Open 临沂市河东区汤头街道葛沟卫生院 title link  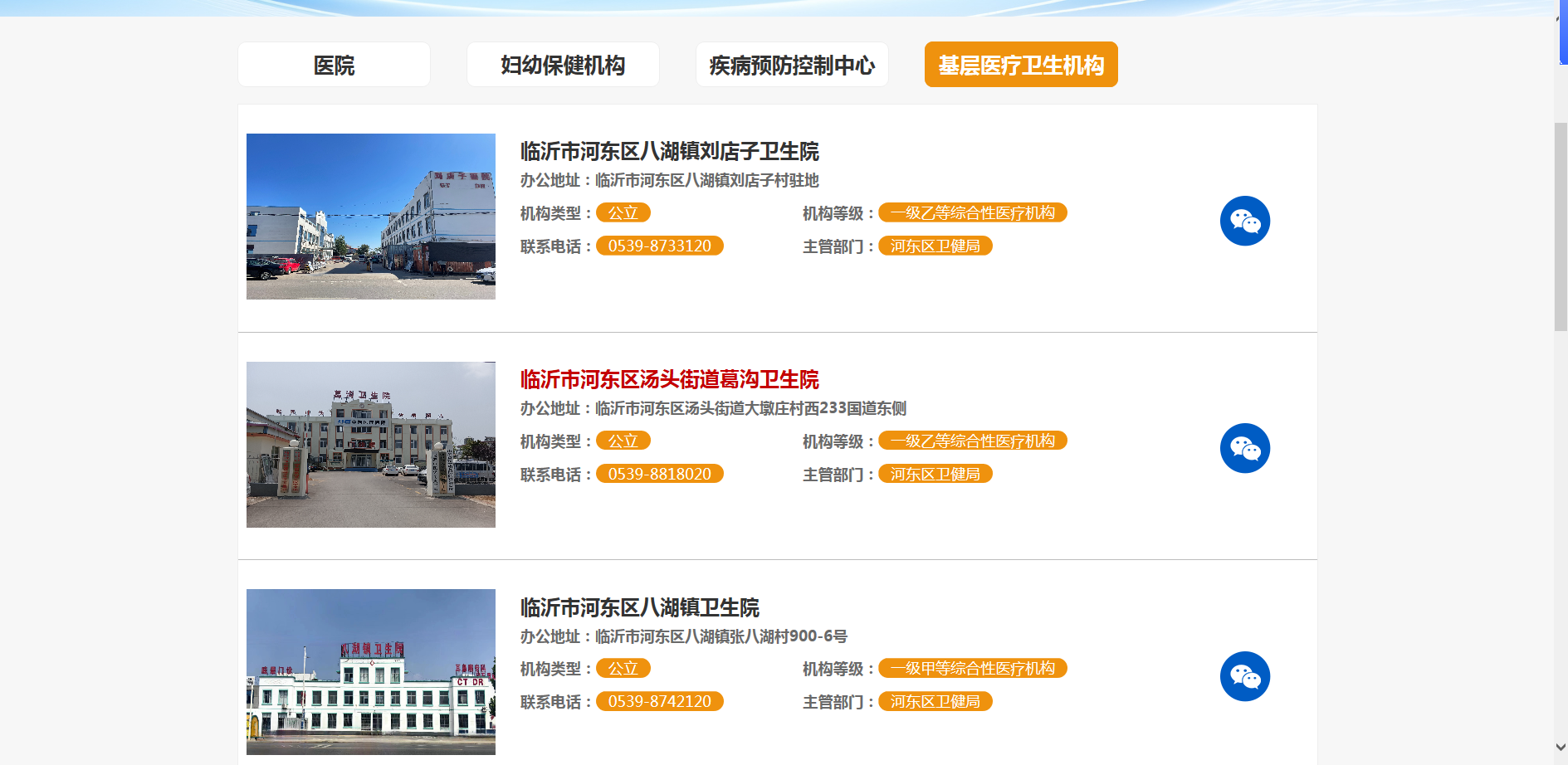[x=669, y=380]
